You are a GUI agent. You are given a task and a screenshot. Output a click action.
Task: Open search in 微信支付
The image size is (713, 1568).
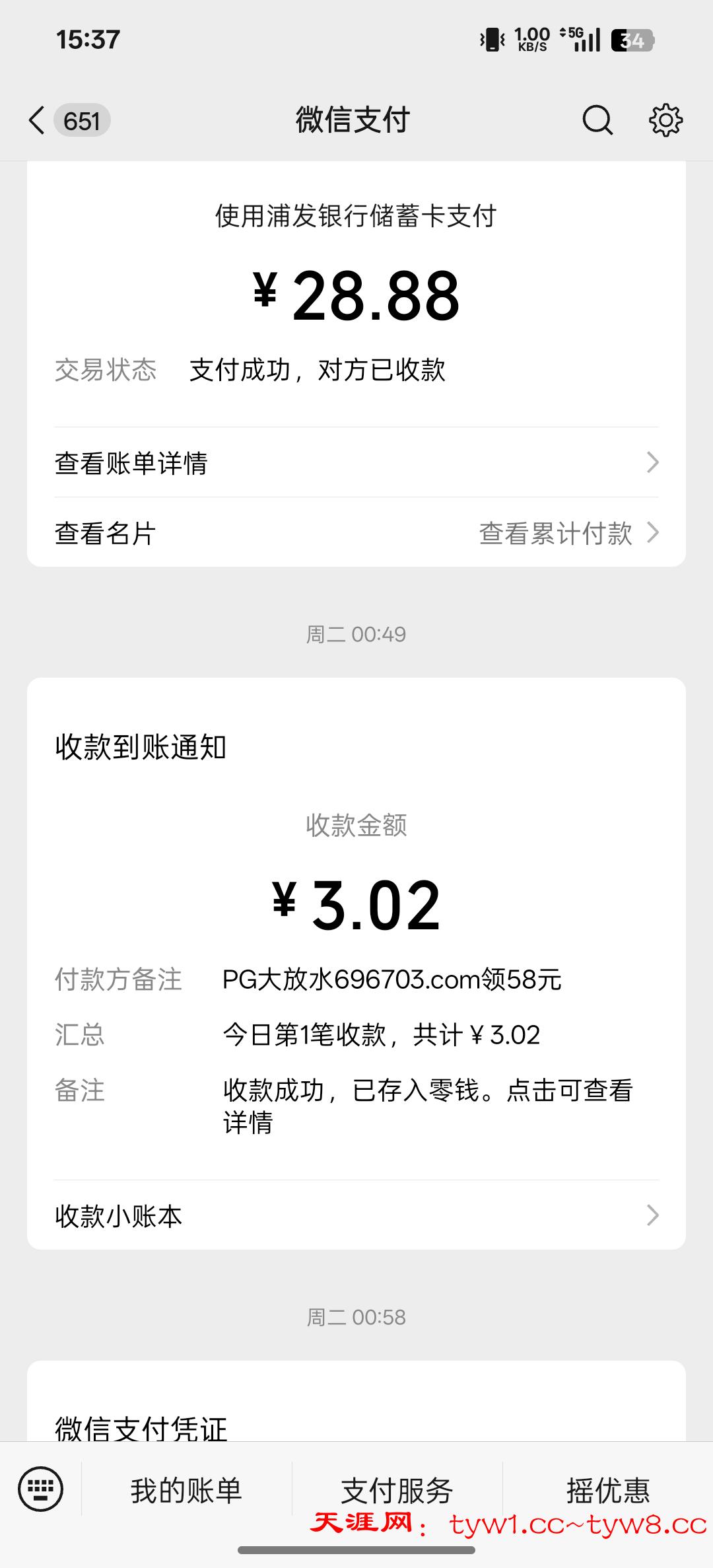point(597,121)
